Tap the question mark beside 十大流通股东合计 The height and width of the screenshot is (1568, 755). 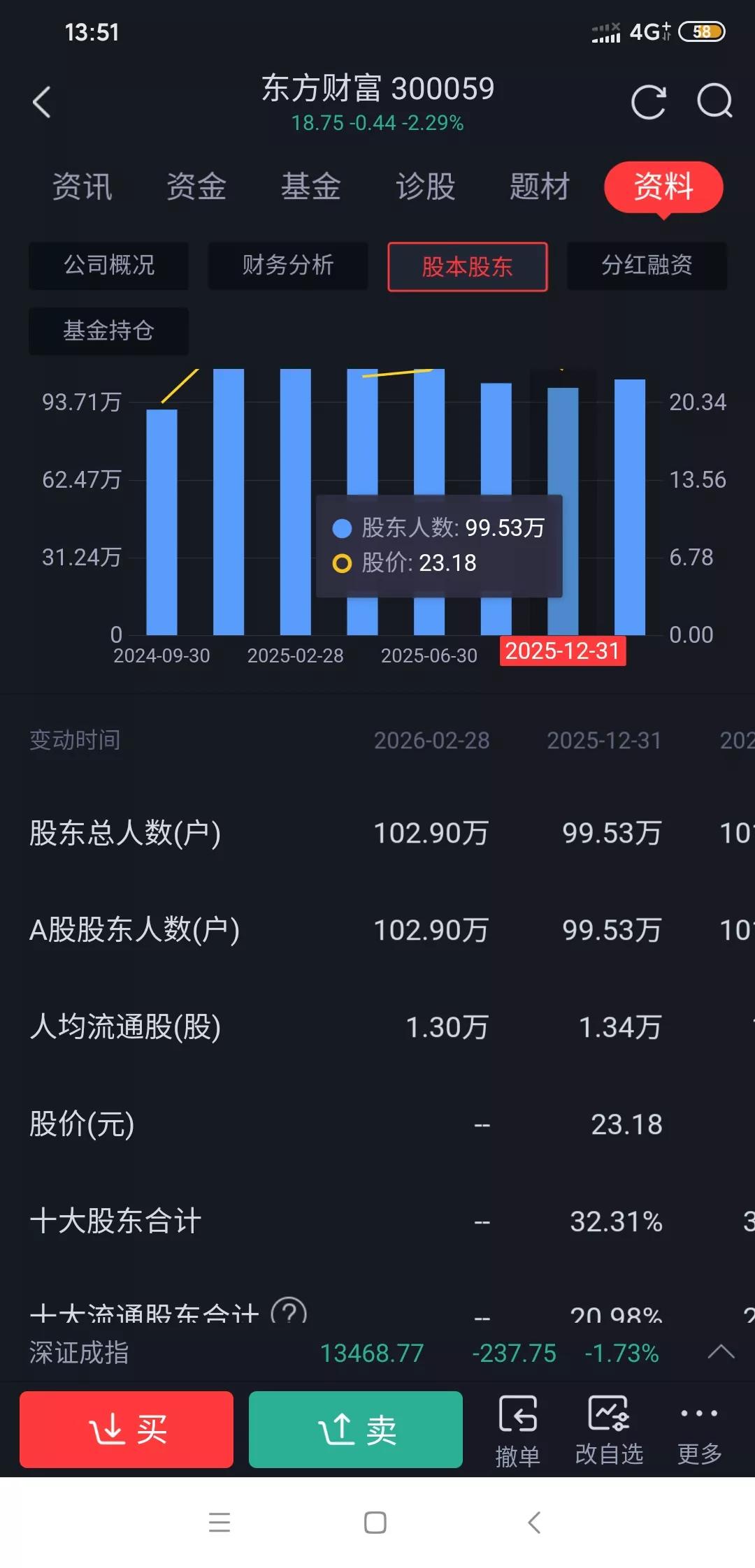point(287,1312)
